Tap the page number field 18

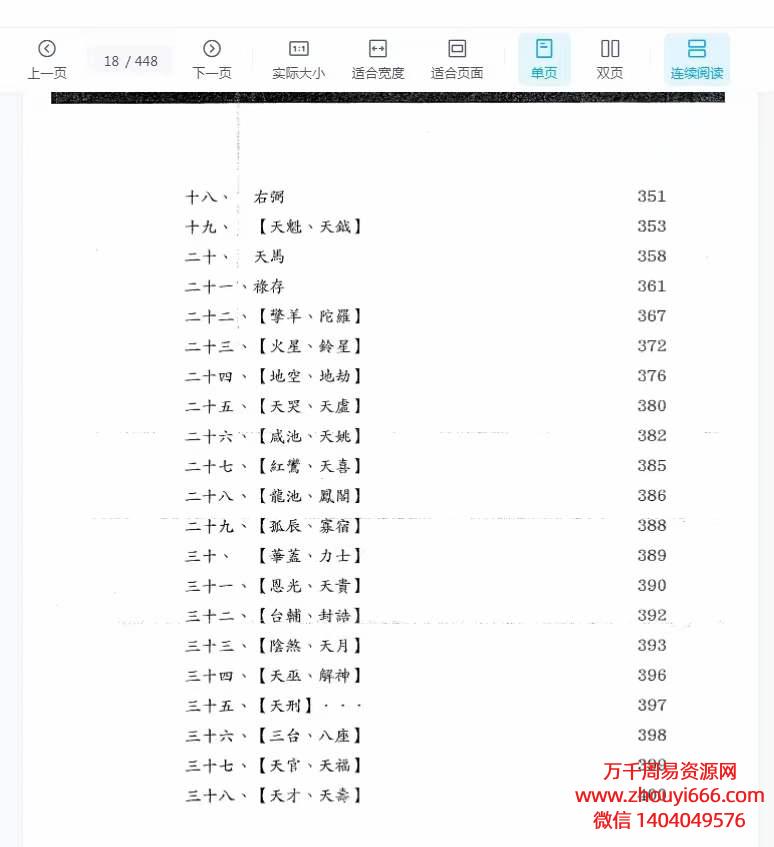point(112,61)
